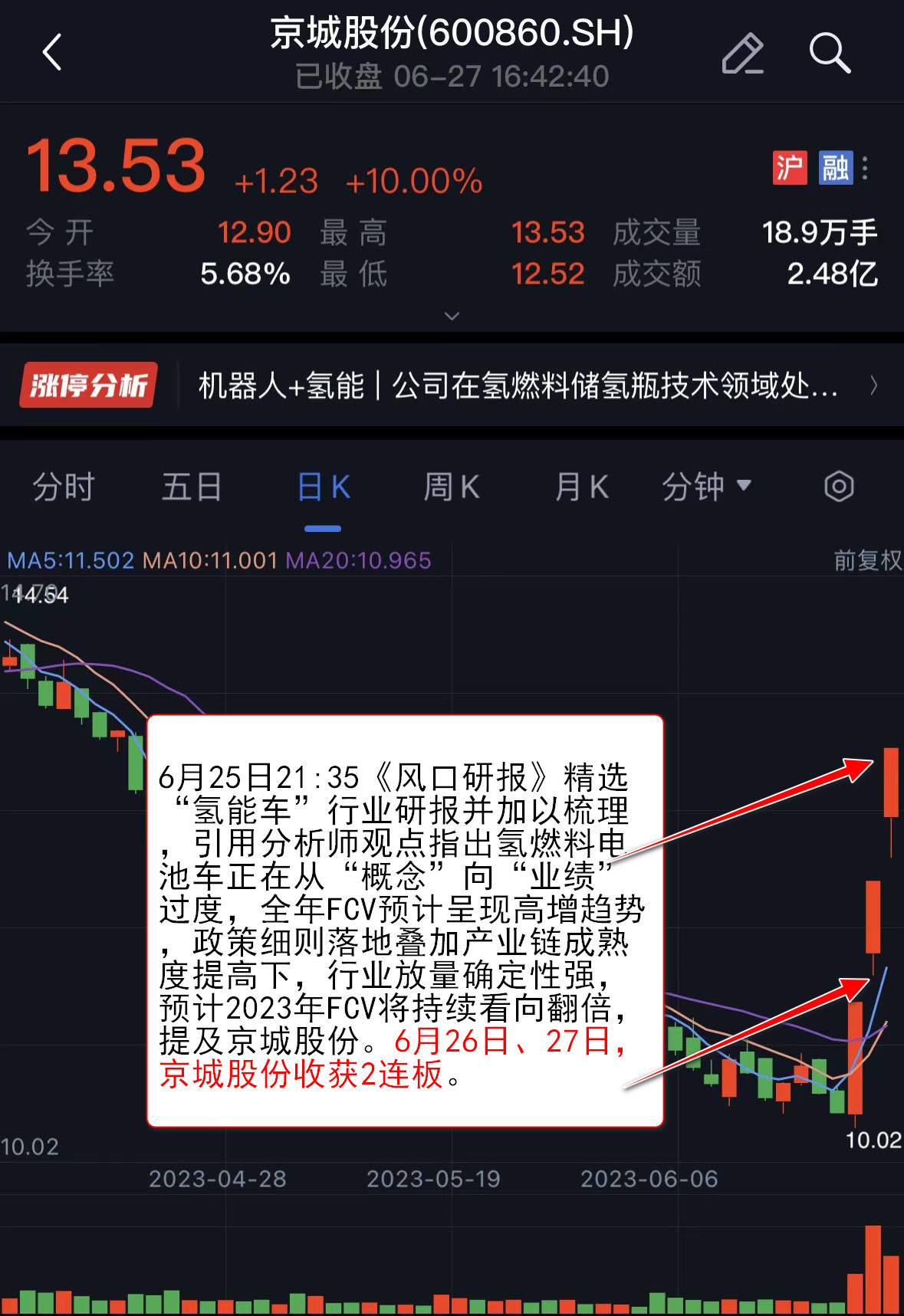The image size is (904, 1316).
Task: Switch to the 五日 chart tab
Action: 192,487
